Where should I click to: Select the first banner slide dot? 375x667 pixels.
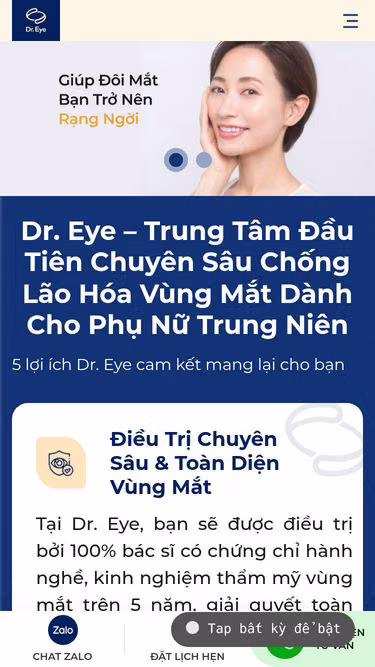176,160
